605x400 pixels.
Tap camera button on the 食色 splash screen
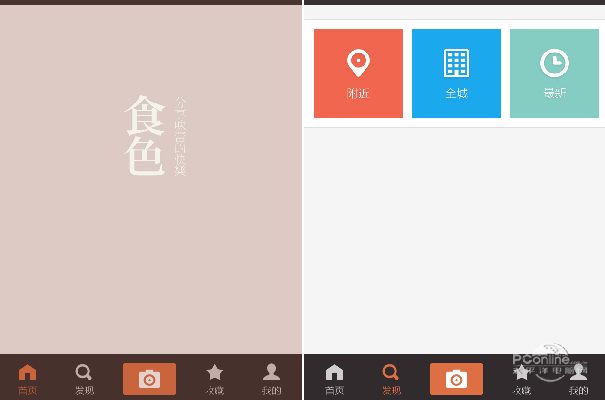coord(149,379)
